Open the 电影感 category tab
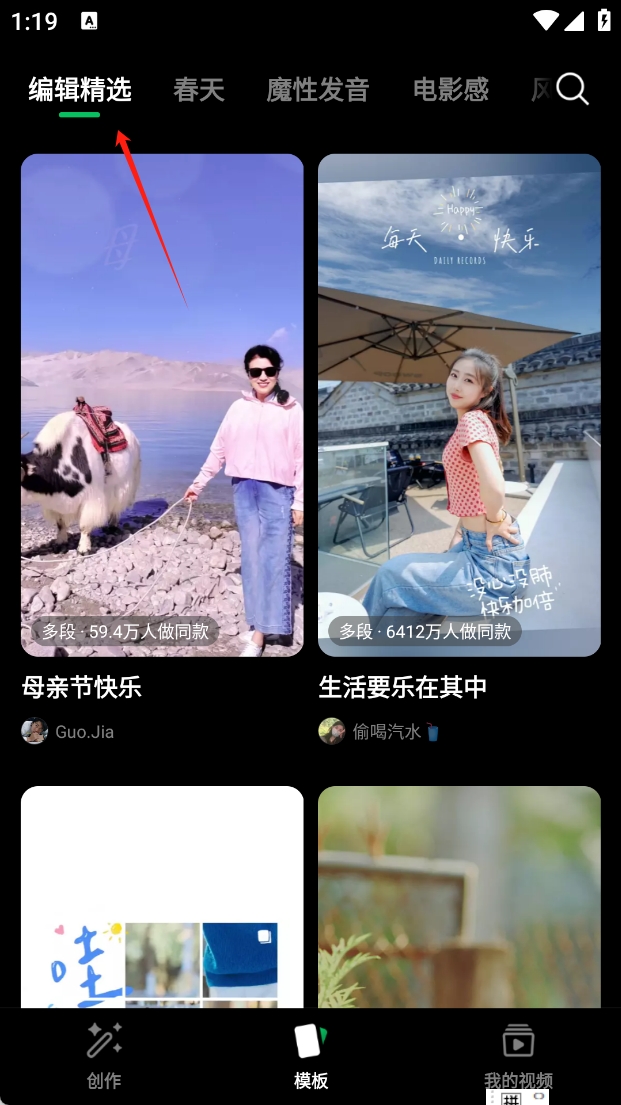Viewport: 621px width, 1105px height. tap(450, 90)
